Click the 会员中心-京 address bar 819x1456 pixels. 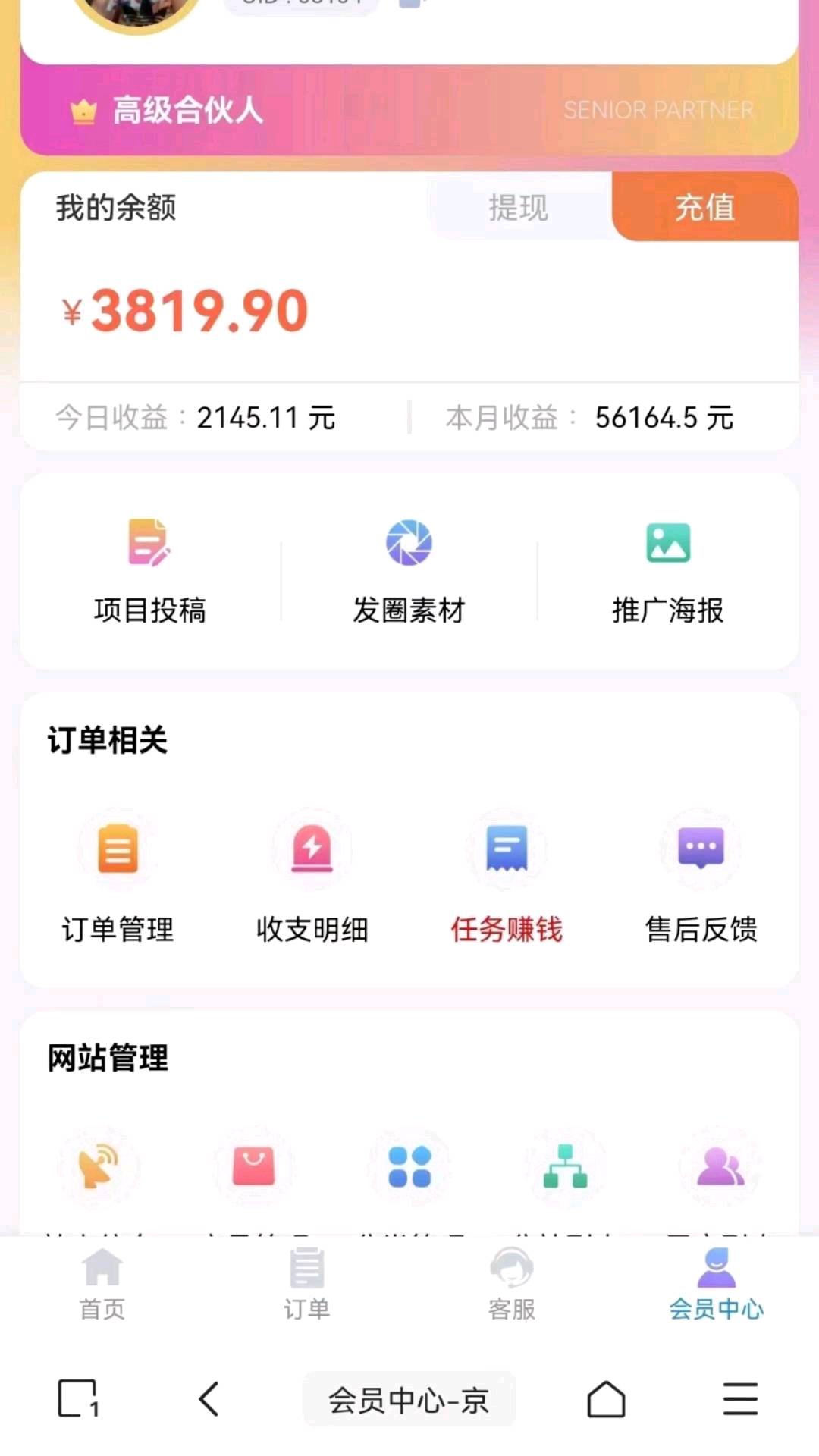pyautogui.click(x=409, y=1399)
